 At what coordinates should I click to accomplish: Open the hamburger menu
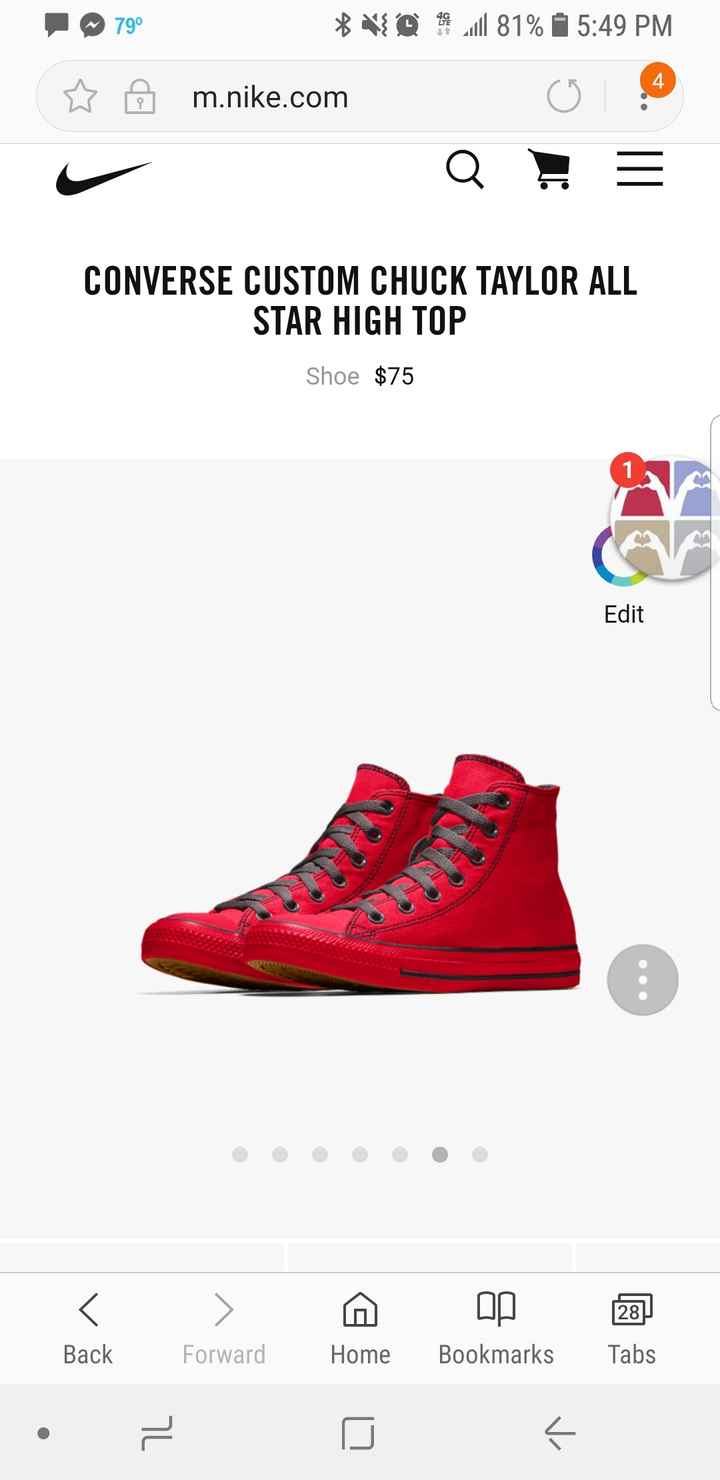(x=640, y=169)
